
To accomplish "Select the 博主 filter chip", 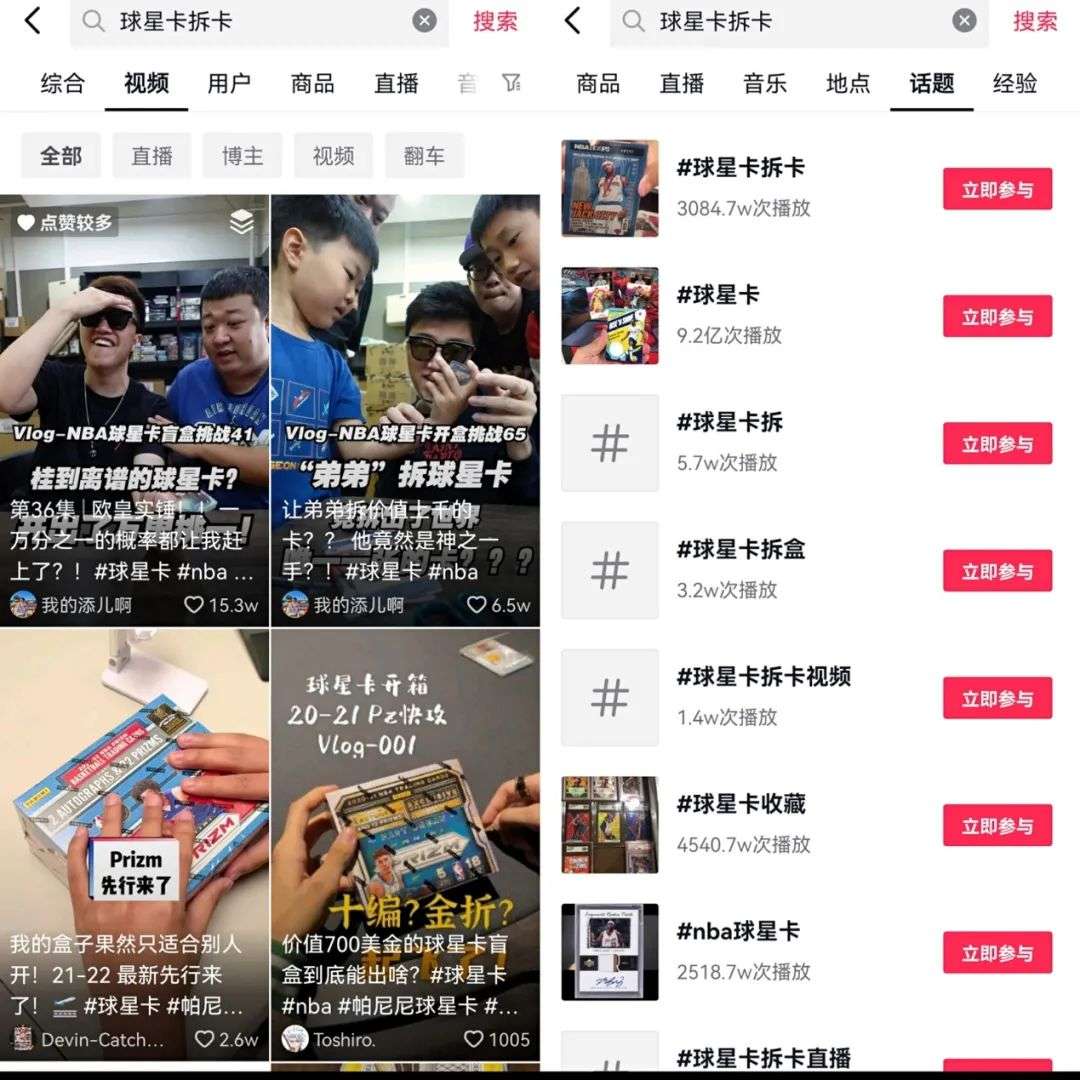I will pyautogui.click(x=242, y=156).
